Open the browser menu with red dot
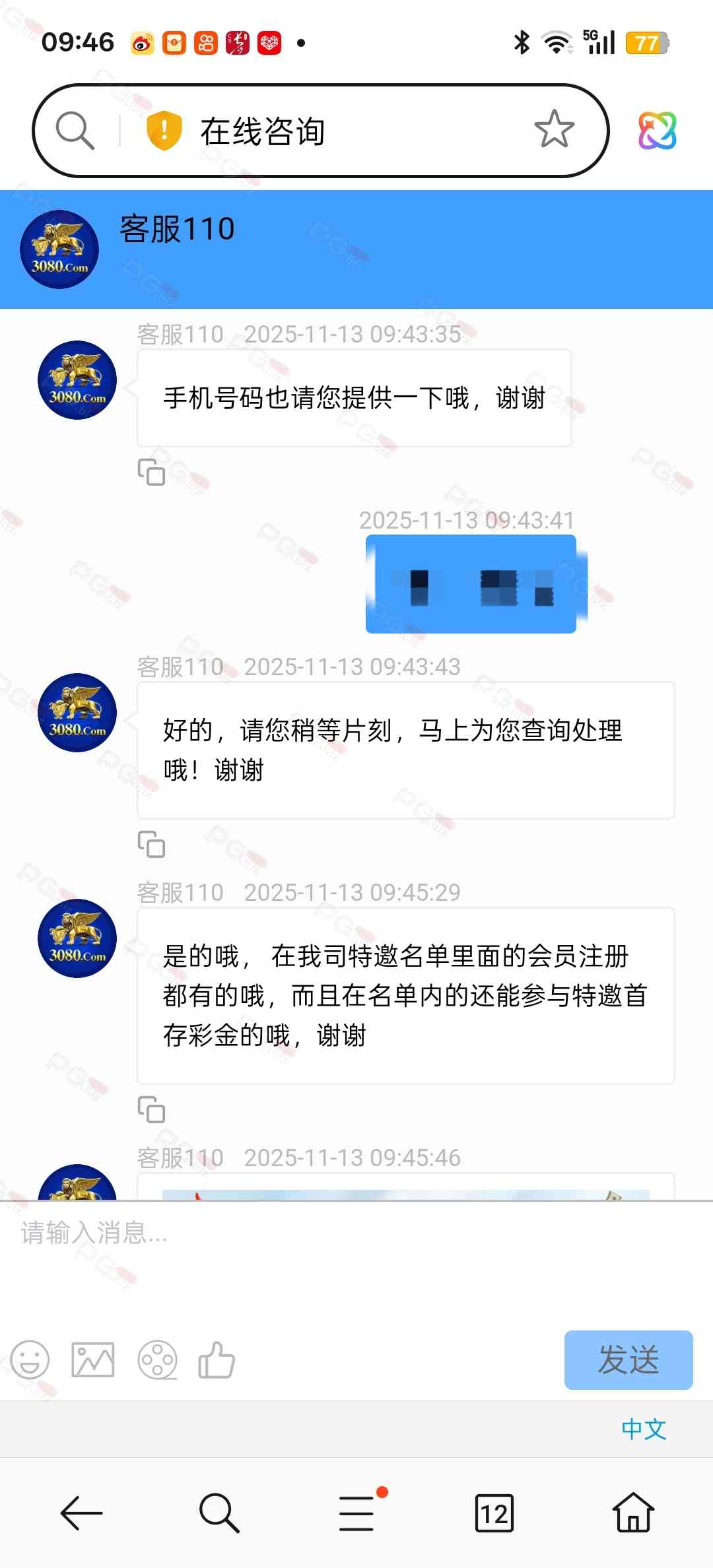 [357, 1513]
